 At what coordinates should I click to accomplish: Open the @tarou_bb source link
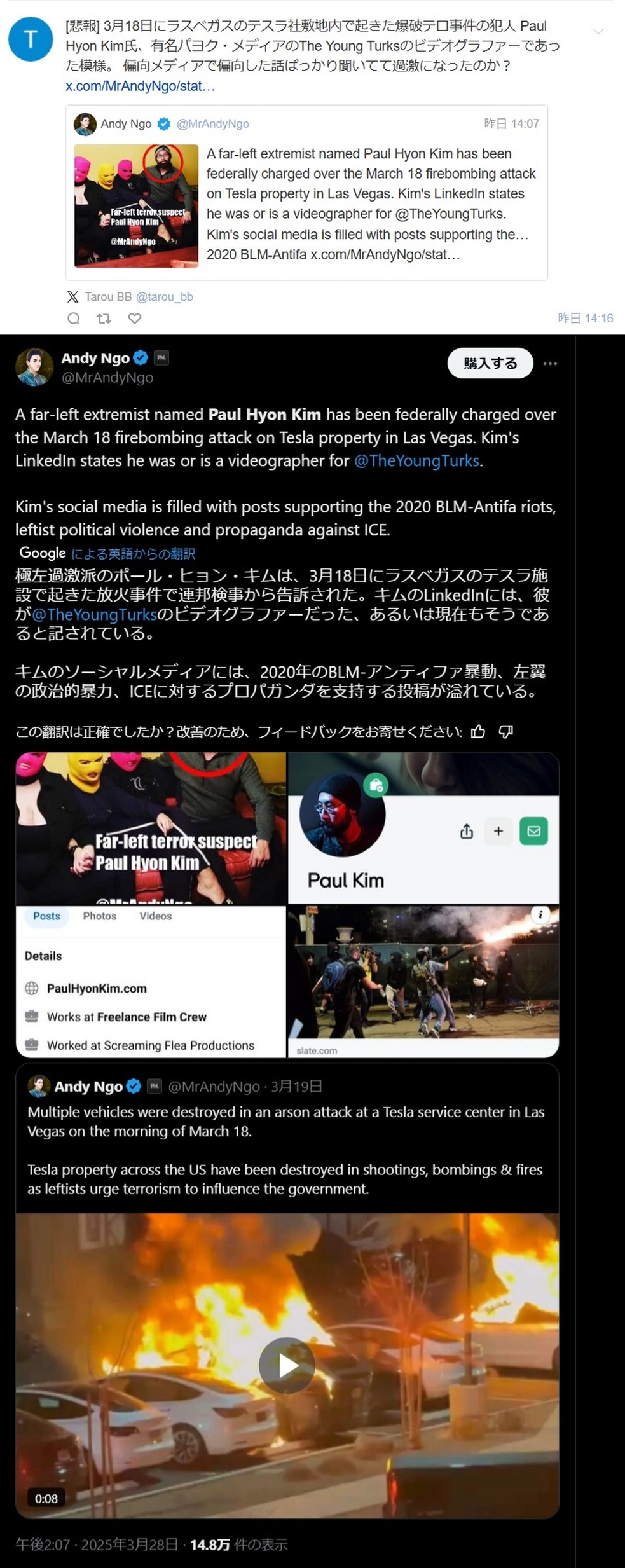[165, 297]
